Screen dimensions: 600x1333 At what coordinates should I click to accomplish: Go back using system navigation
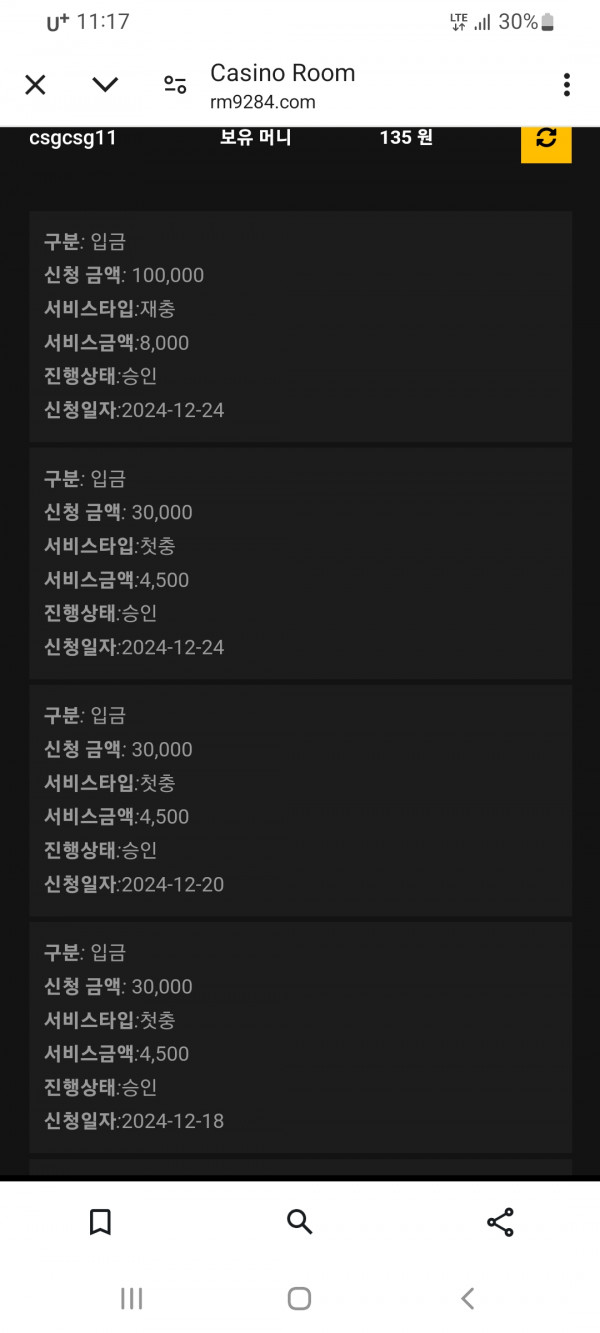467,1299
